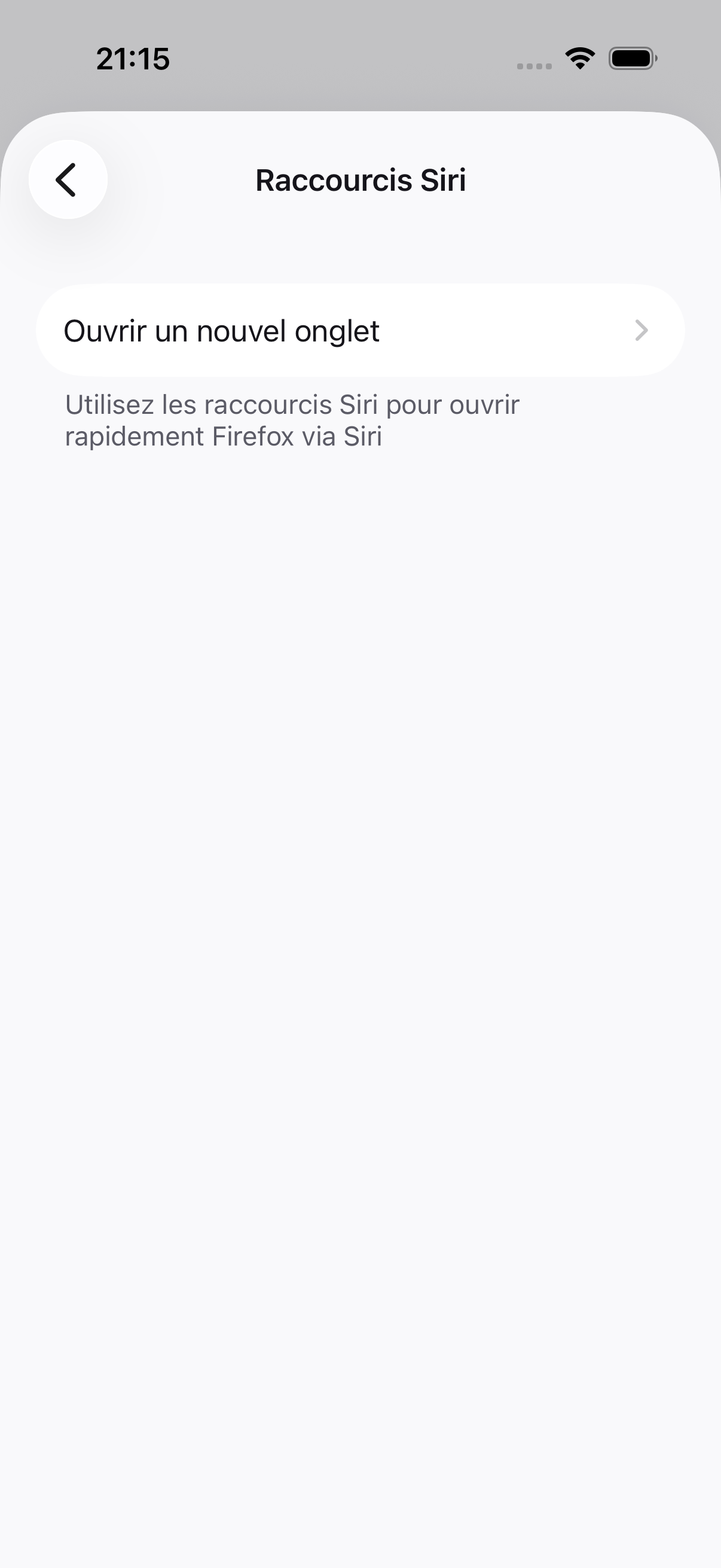Open the "Ouvrir un nouvel onglet" shortcut row
Image resolution: width=721 pixels, height=1568 pixels.
coord(360,331)
